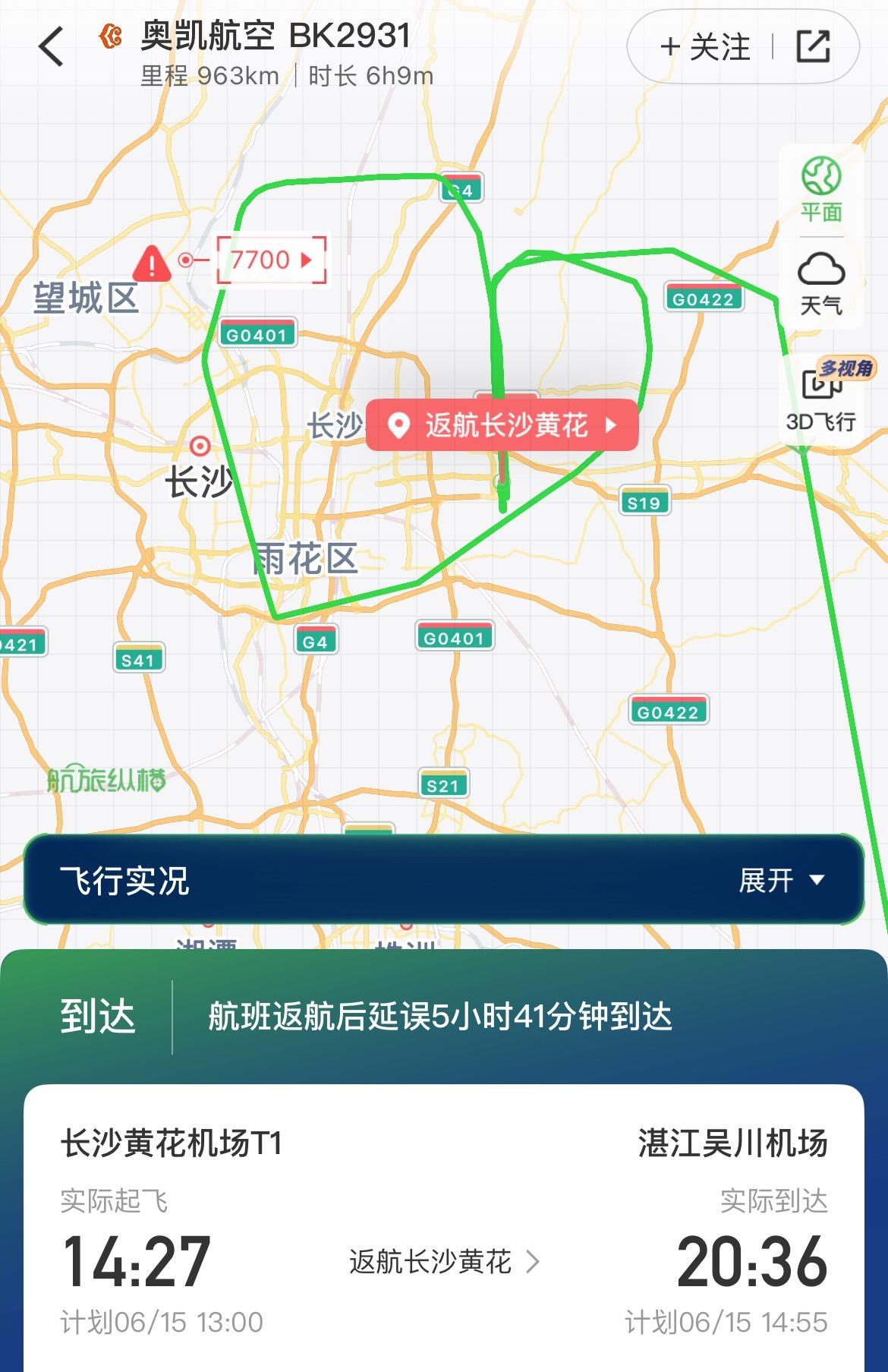Click the 奥凯航空 airline logo
This screenshot has height=1372, width=888.
(x=109, y=36)
